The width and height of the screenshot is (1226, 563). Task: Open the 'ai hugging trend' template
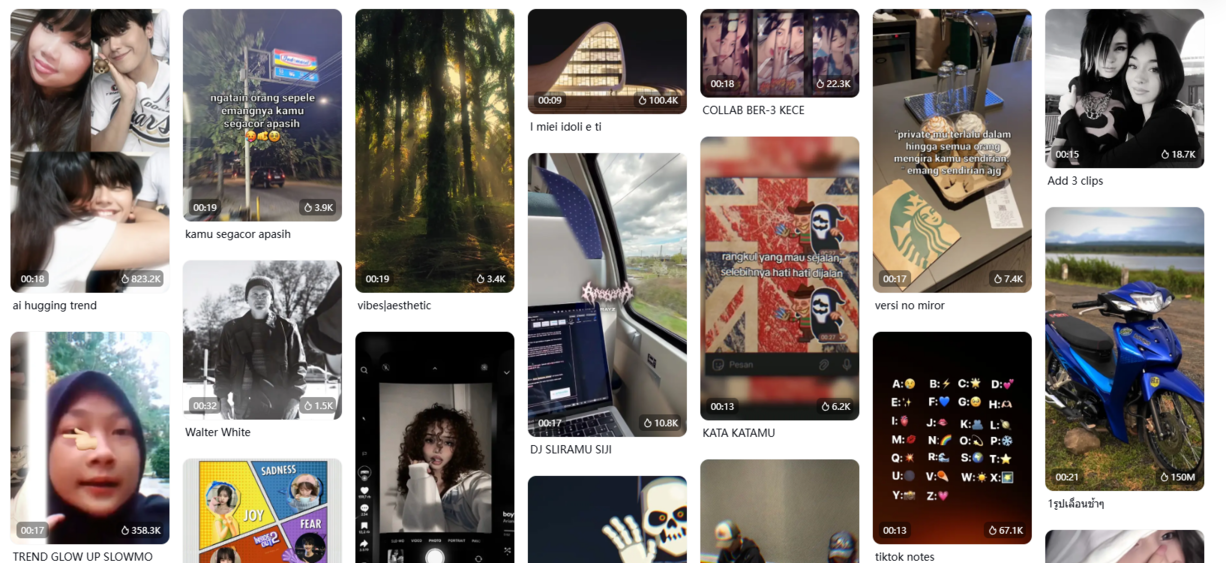(x=90, y=150)
